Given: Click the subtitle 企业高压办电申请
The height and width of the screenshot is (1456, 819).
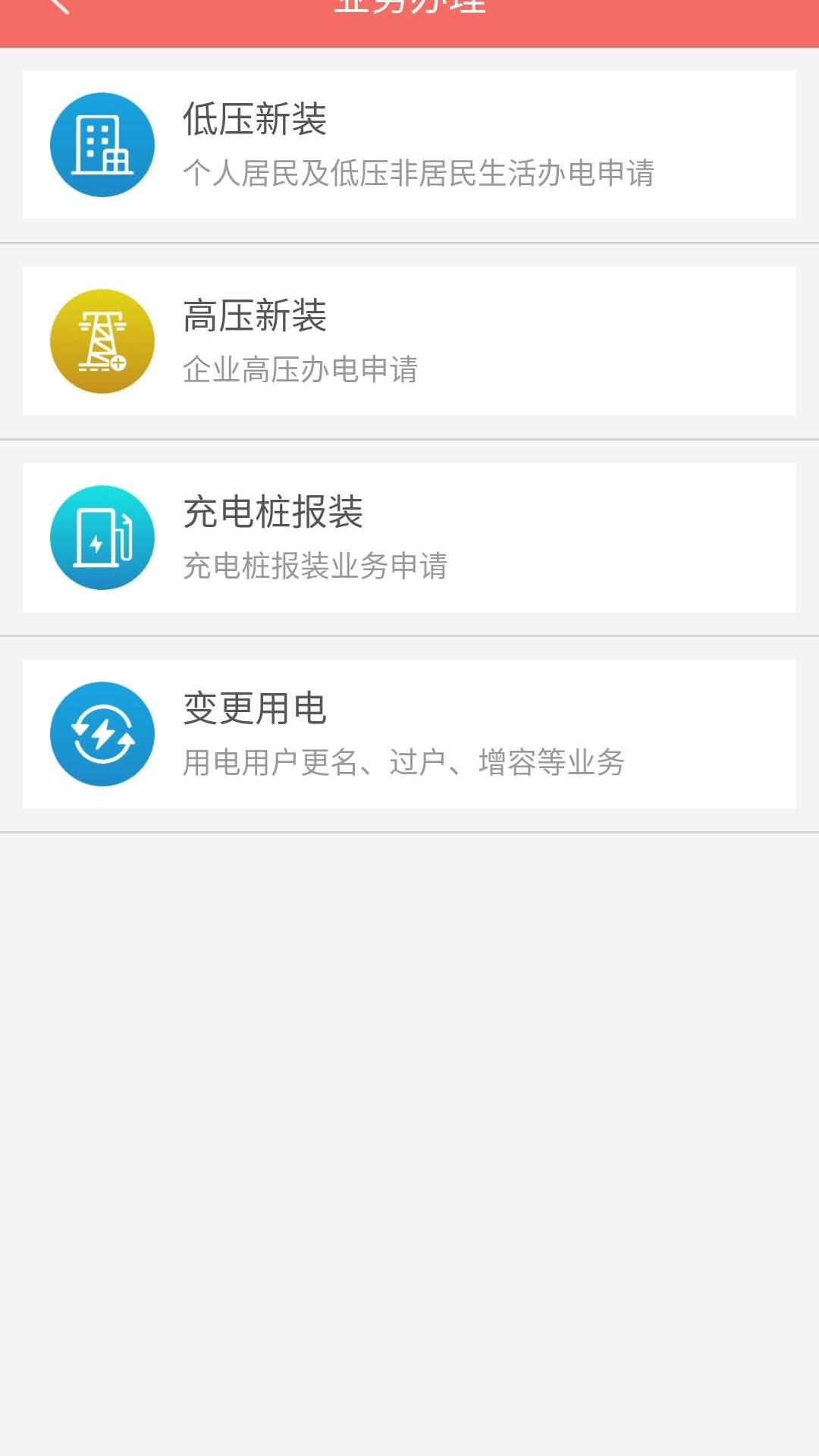Looking at the screenshot, I should (303, 369).
